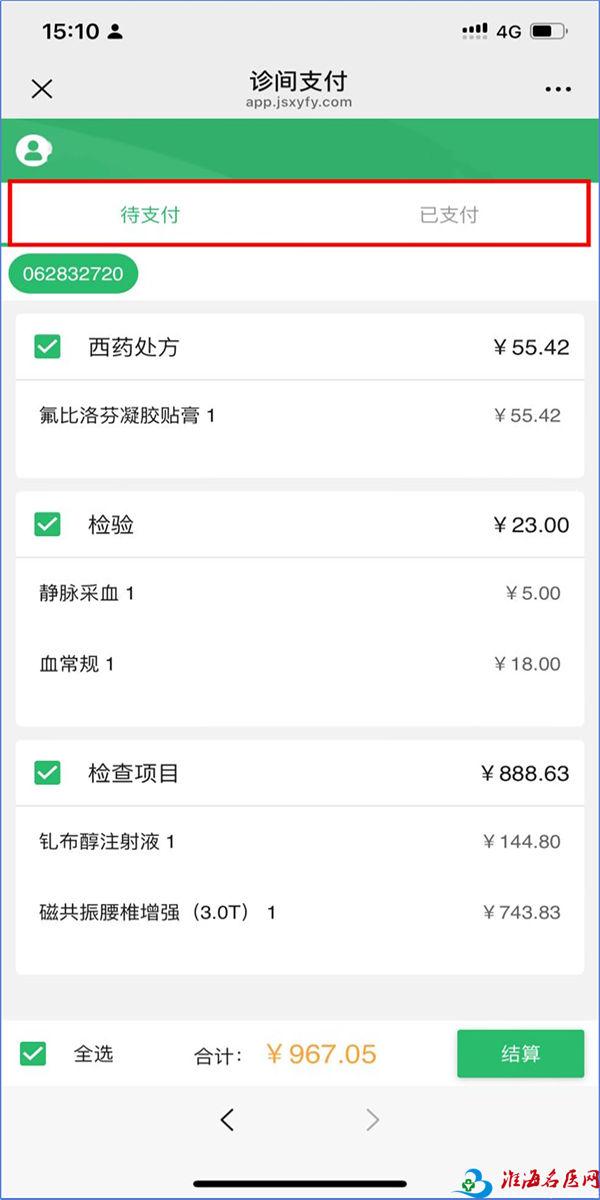Uncheck the 西药处方 checkbox
The image size is (600, 1200).
[x=47, y=347]
